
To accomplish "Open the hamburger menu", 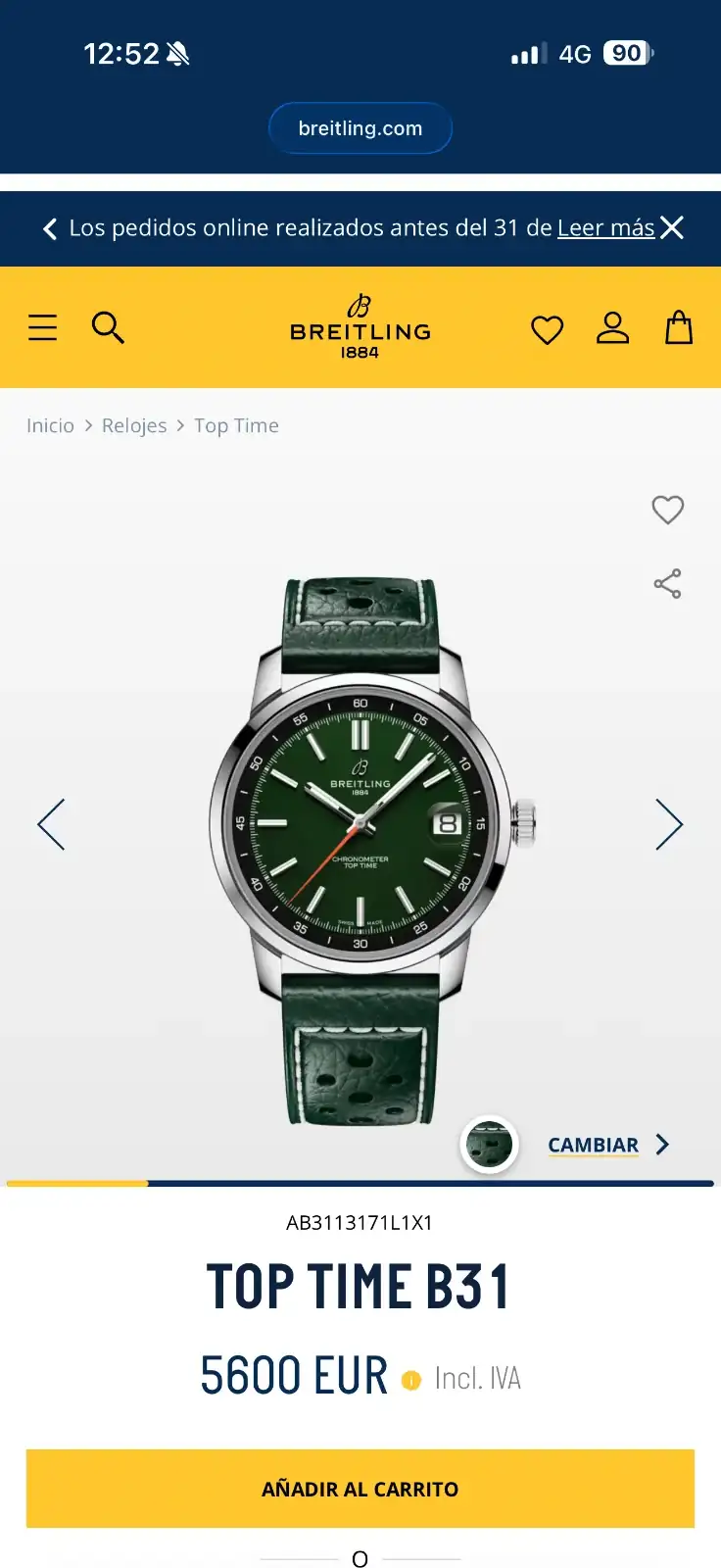I will point(43,327).
